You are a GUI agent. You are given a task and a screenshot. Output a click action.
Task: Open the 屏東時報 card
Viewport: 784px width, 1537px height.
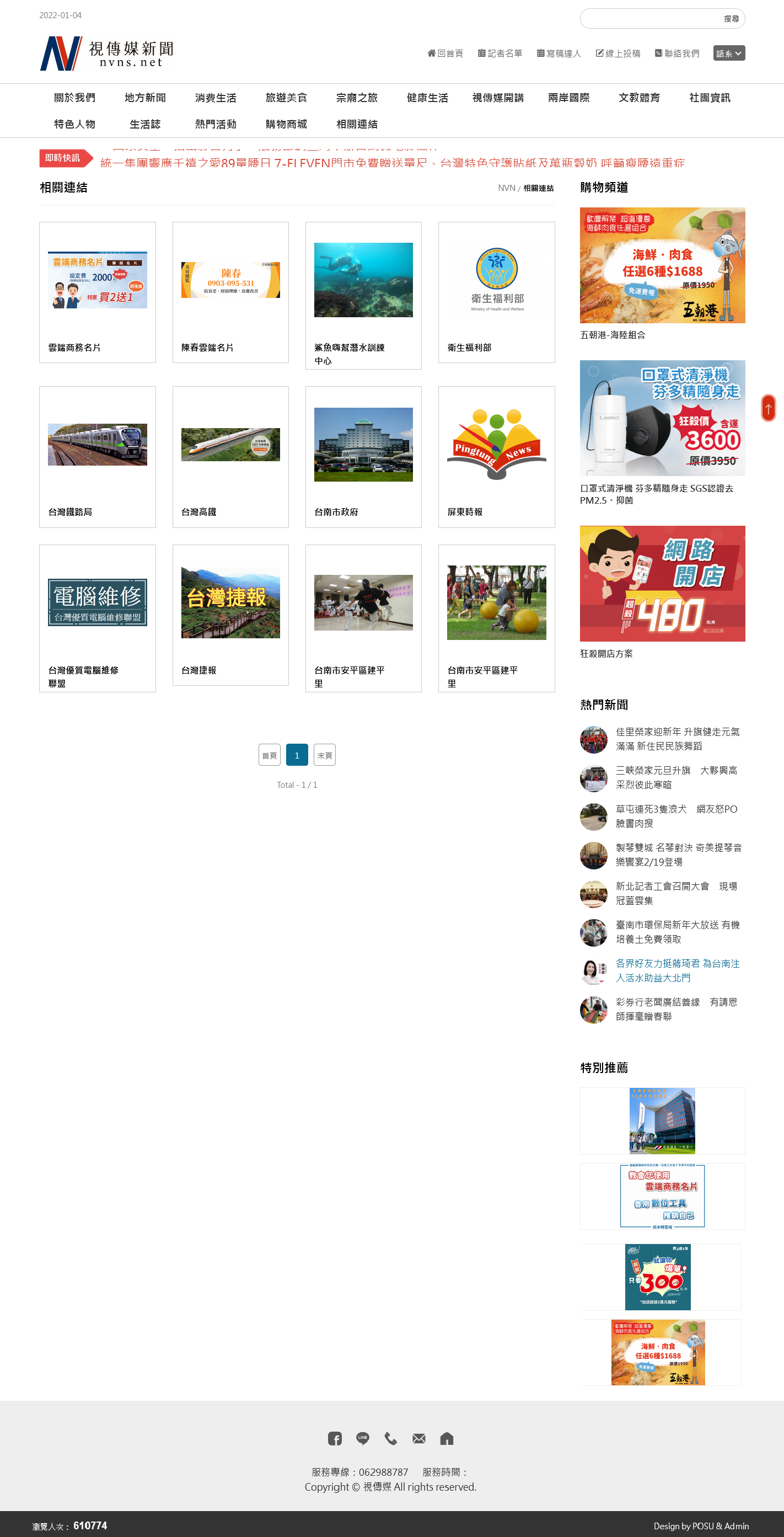(497, 457)
